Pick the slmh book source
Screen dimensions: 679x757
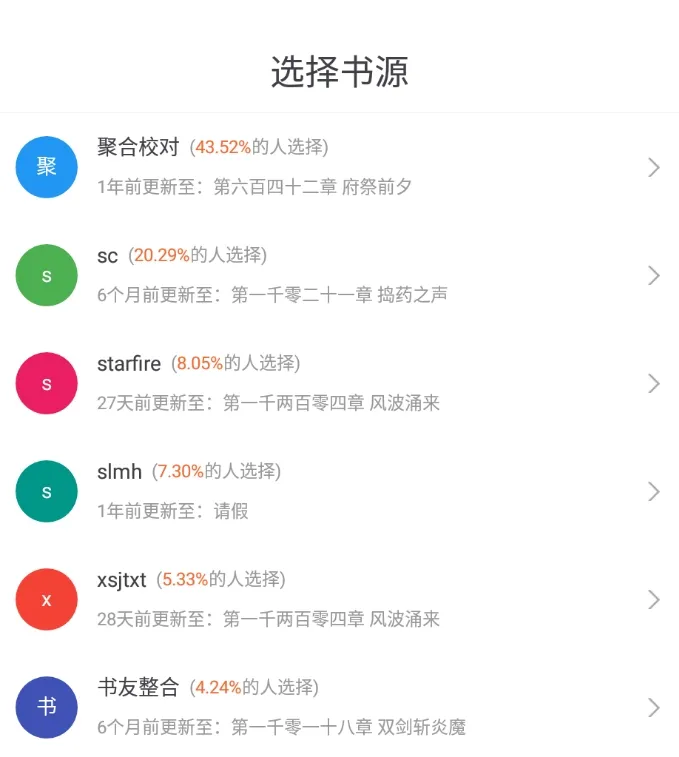[x=340, y=491]
